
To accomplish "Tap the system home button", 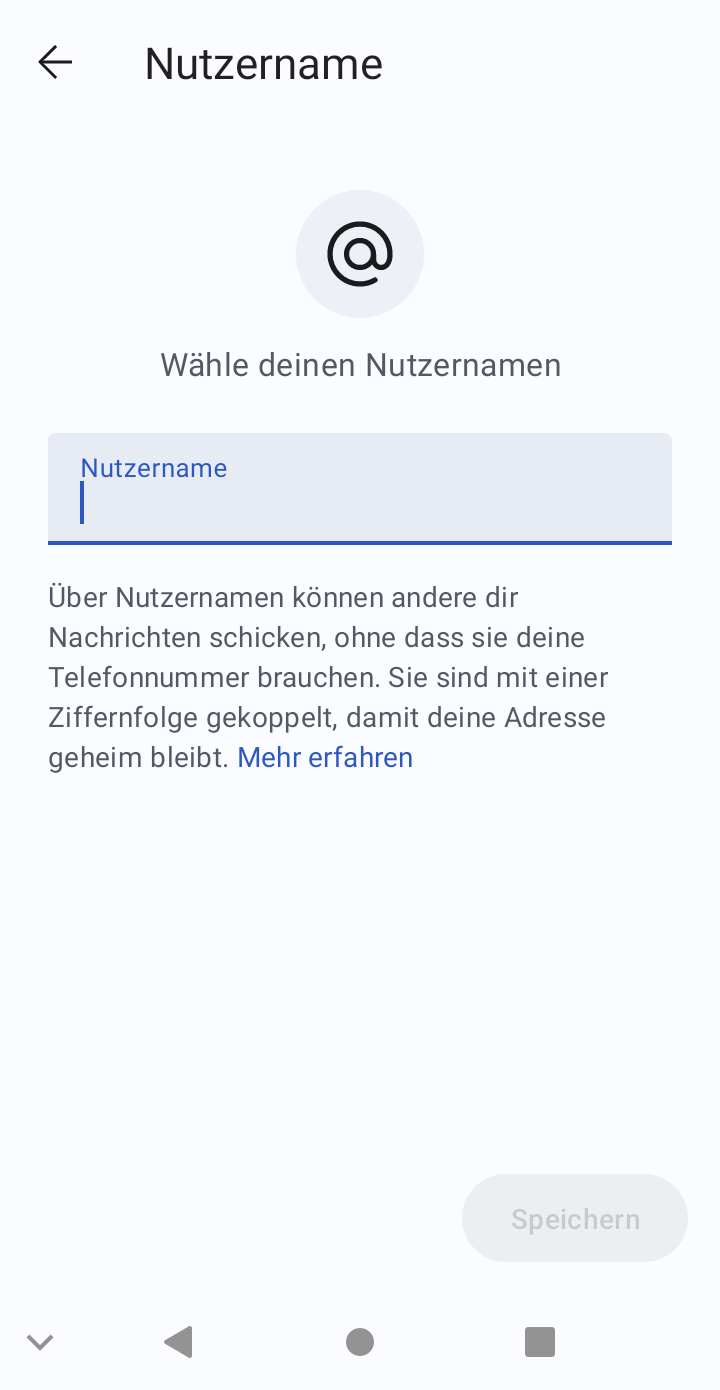I will (360, 1342).
